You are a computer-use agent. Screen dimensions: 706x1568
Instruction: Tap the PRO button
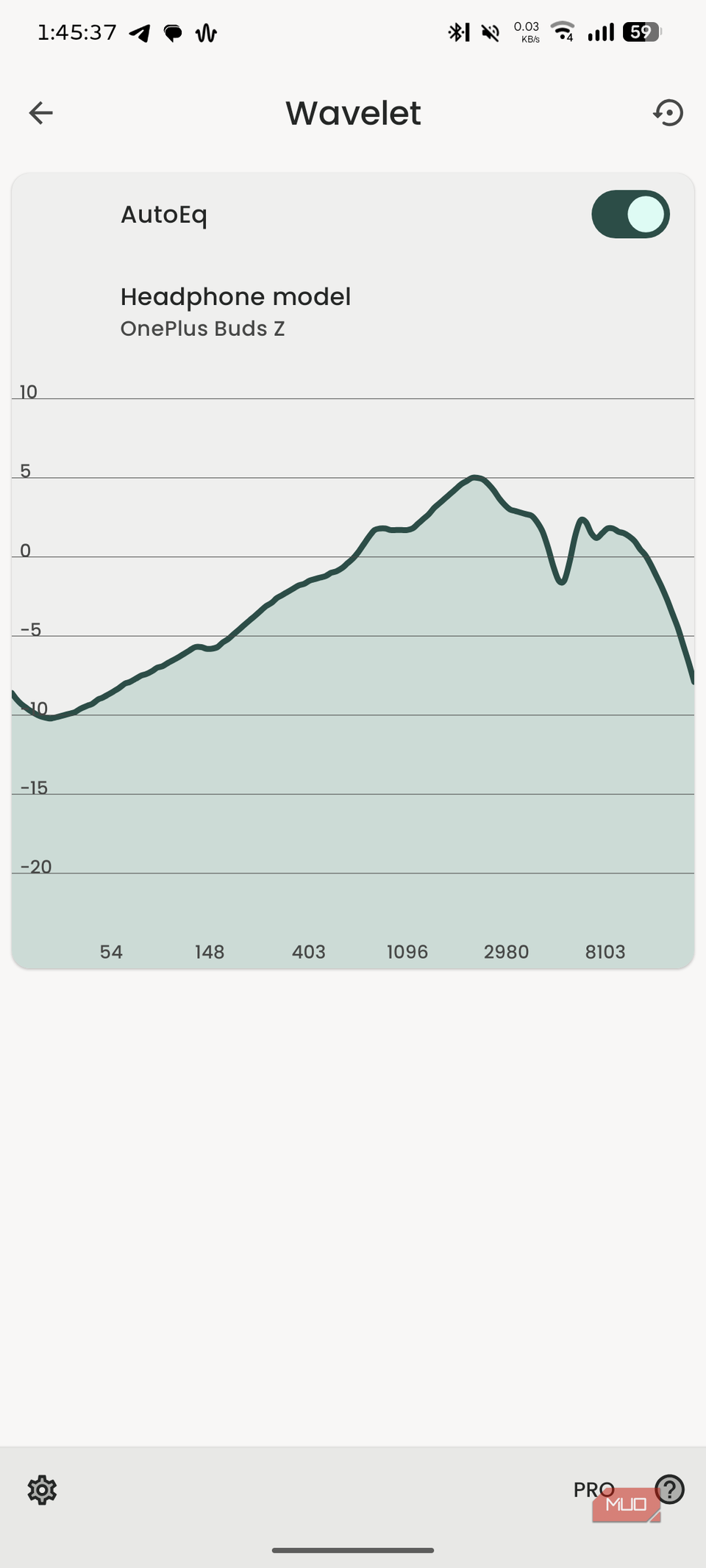(x=593, y=1490)
